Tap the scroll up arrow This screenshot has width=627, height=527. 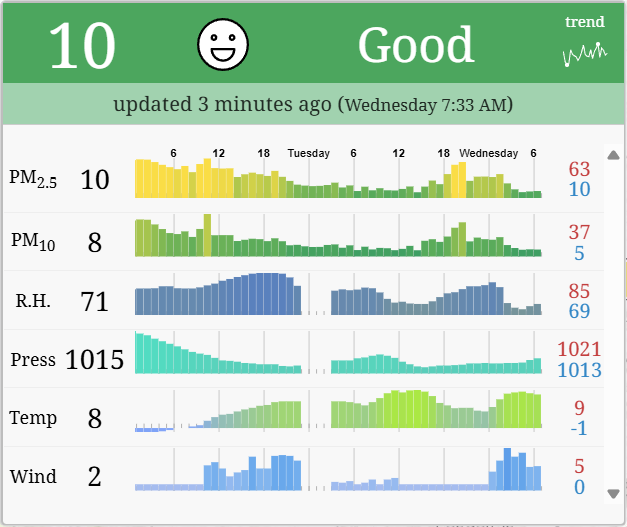pyautogui.click(x=614, y=155)
